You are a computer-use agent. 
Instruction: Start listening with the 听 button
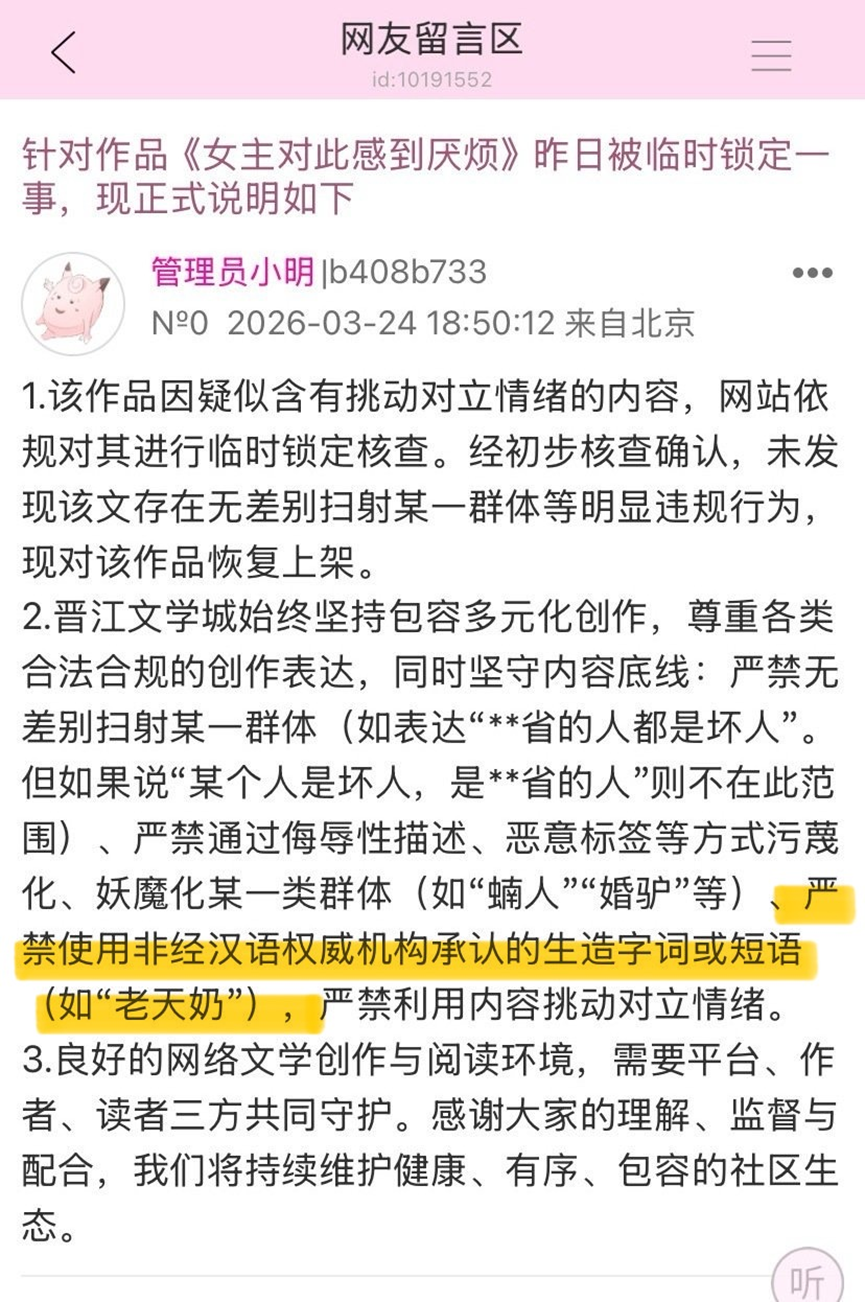click(x=806, y=1278)
